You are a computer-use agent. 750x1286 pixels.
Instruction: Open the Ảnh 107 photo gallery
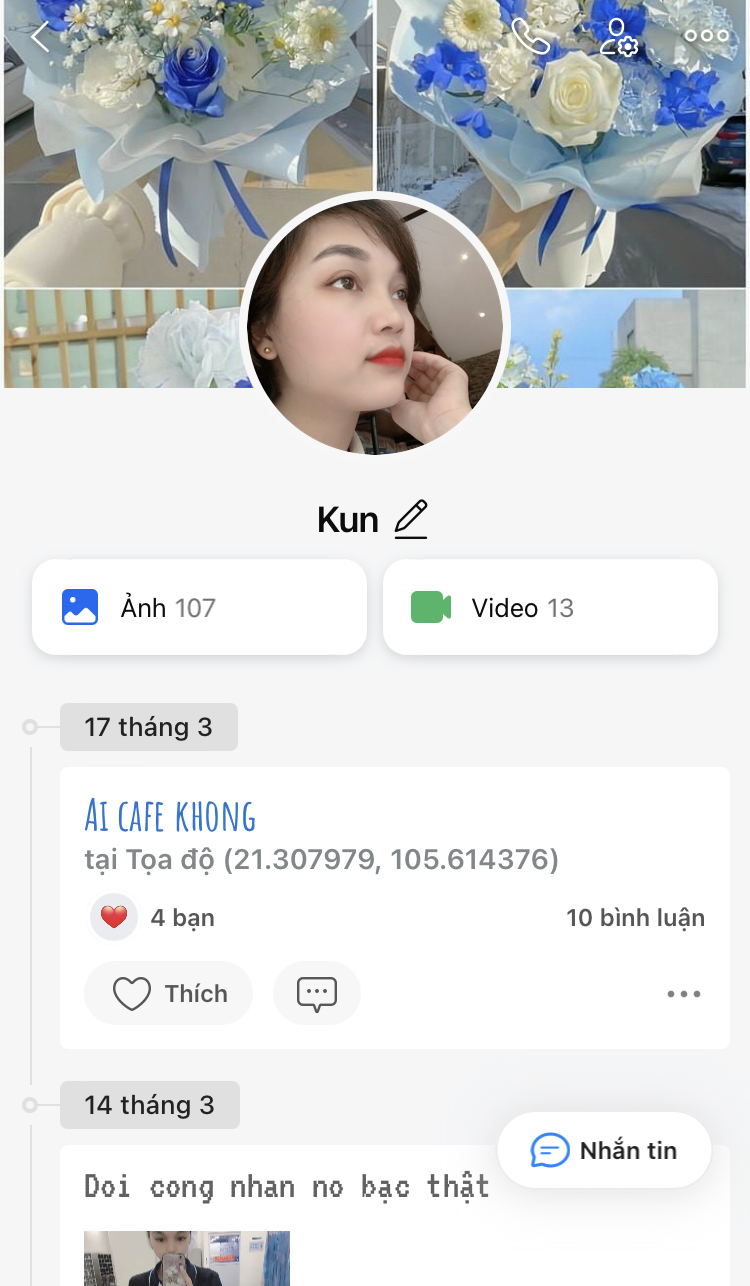click(199, 607)
